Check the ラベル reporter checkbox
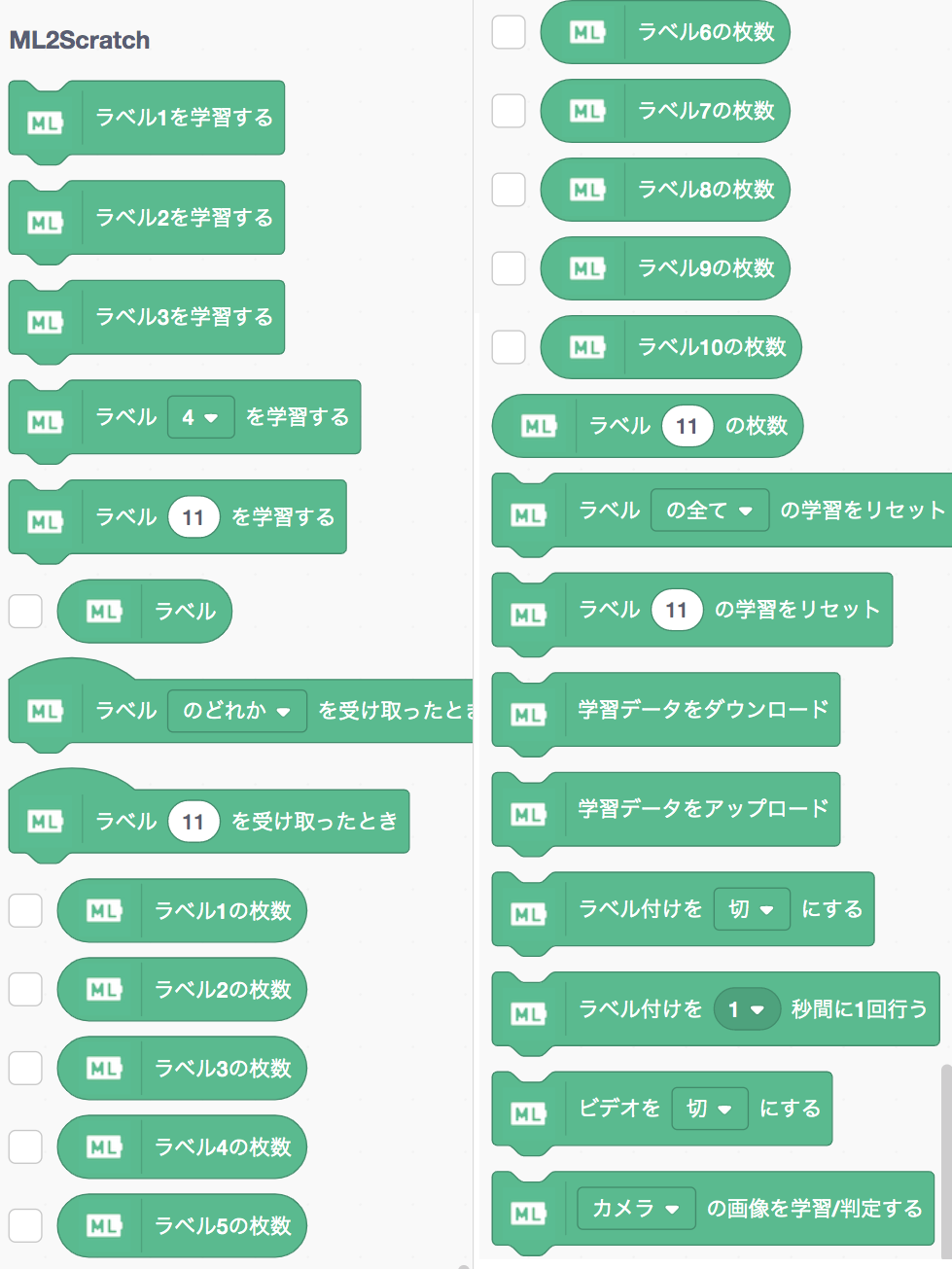 25,612
